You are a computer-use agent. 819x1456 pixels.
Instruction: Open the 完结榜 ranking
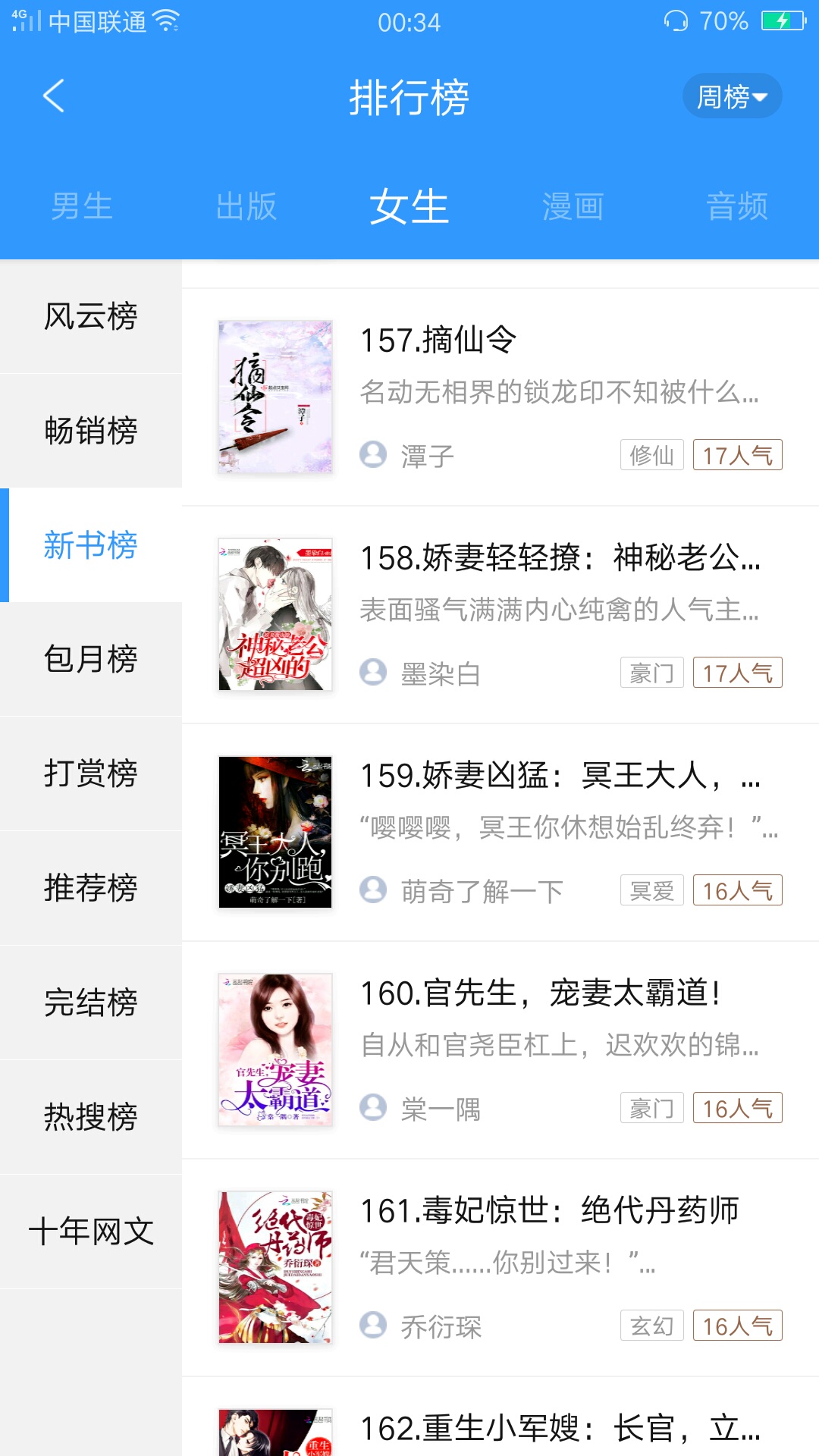(91, 1003)
